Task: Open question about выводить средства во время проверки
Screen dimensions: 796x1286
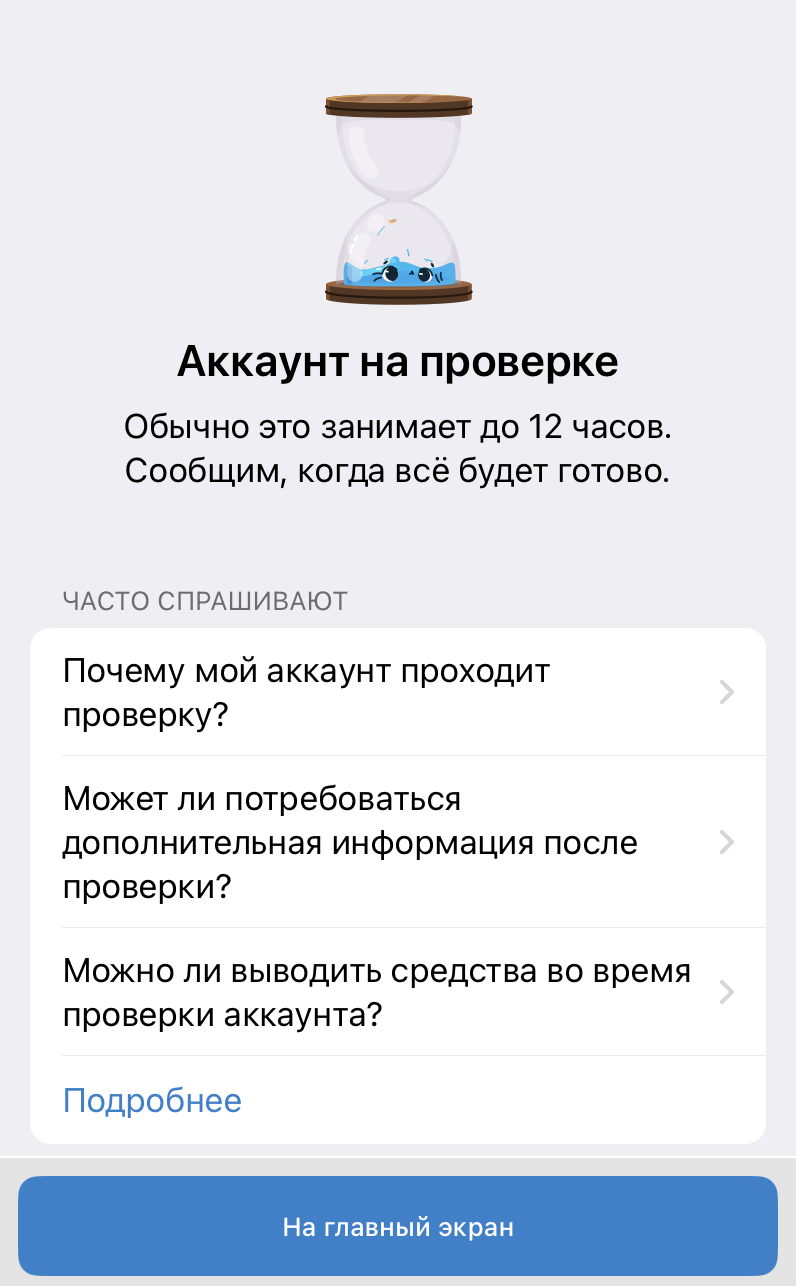Action: point(397,992)
